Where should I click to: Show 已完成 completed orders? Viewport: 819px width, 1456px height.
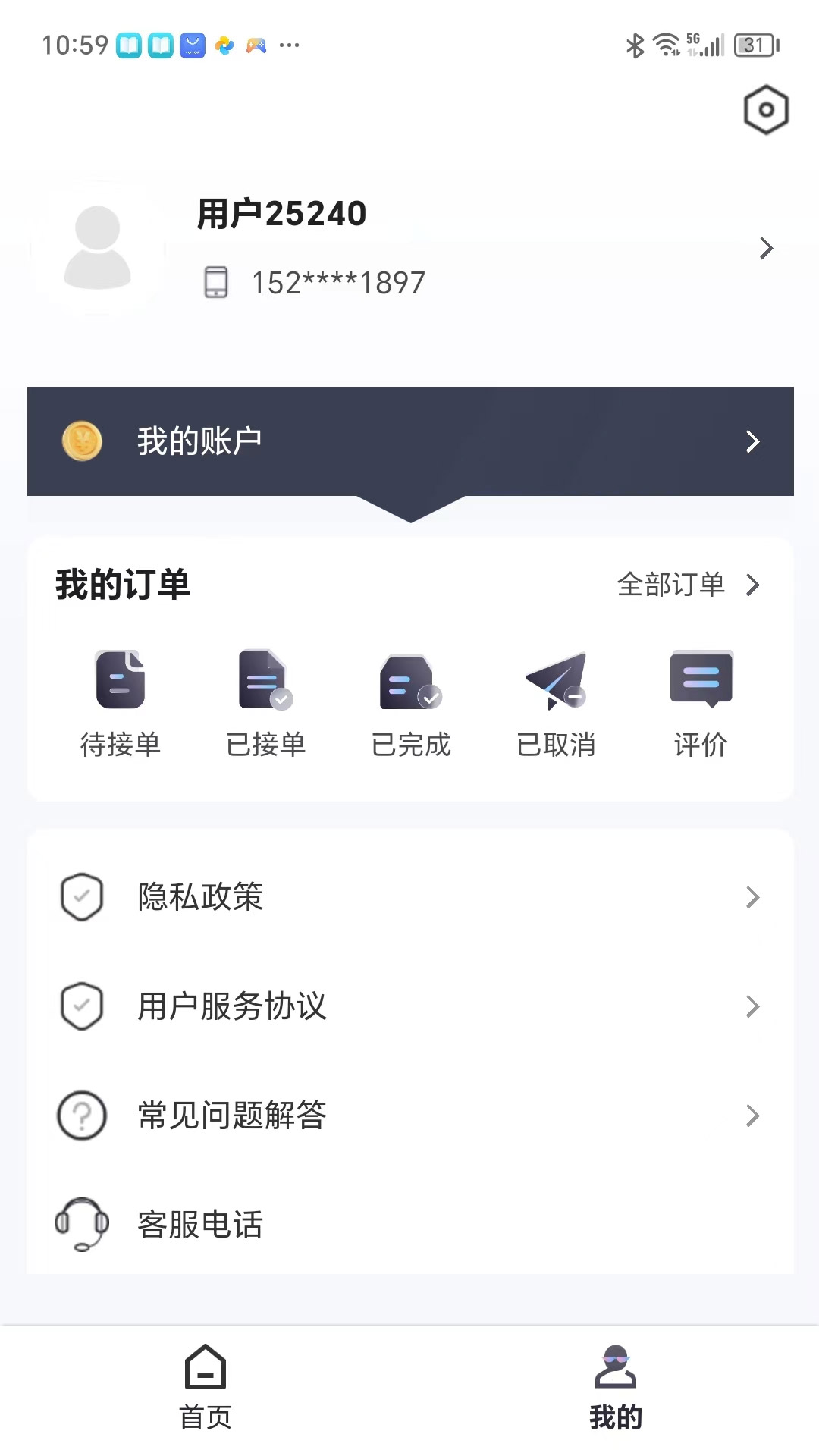coord(411,703)
